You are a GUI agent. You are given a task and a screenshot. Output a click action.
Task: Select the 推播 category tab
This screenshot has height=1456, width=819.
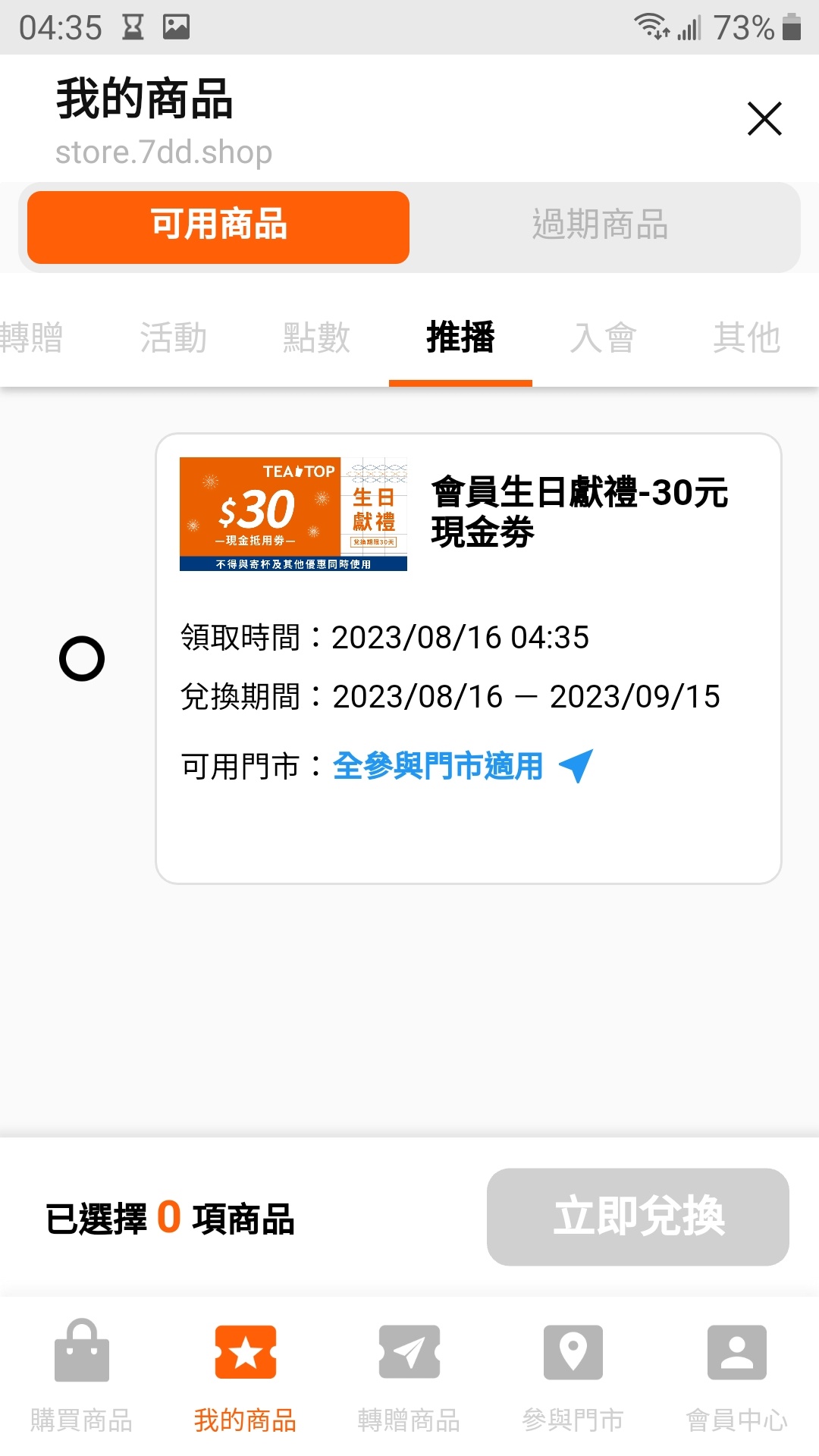pos(460,338)
